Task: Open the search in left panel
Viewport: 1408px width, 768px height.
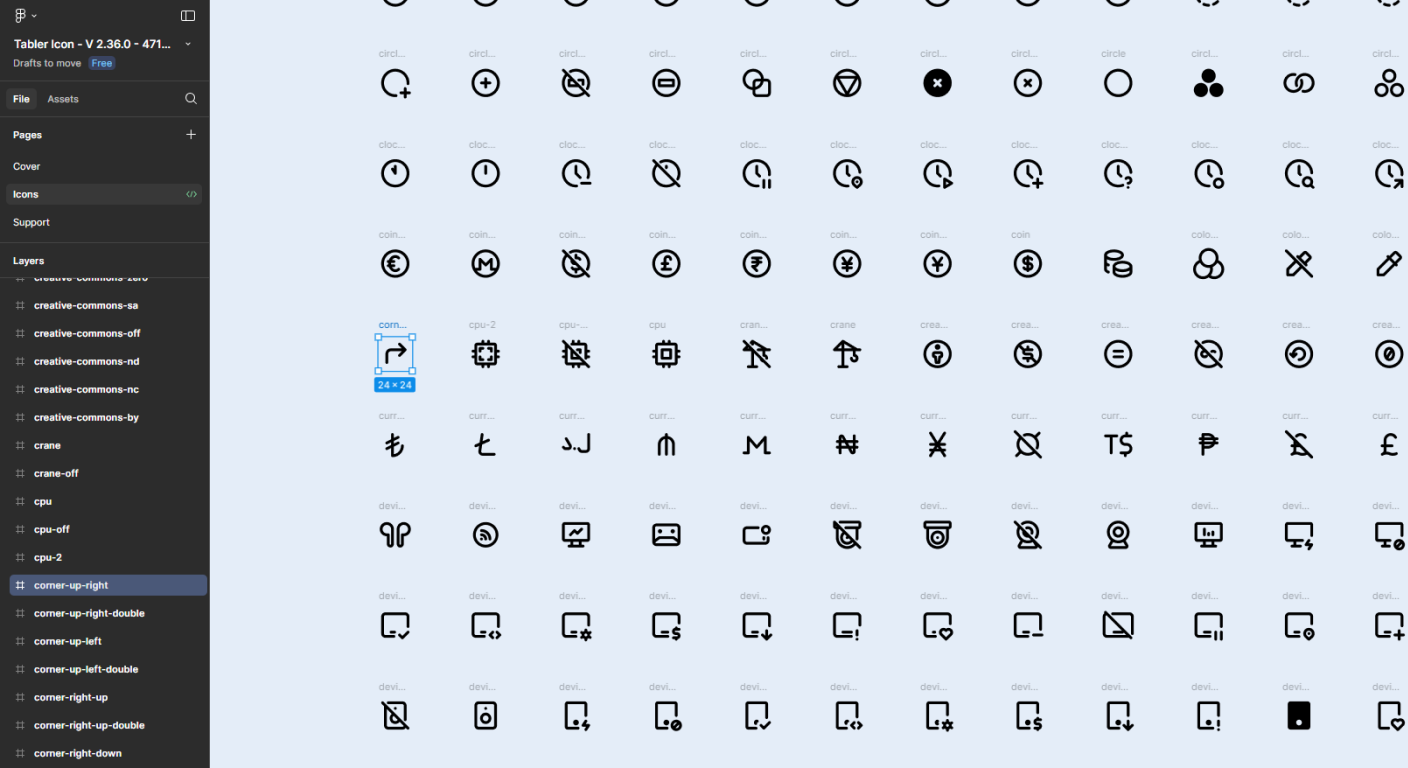Action: 191,99
